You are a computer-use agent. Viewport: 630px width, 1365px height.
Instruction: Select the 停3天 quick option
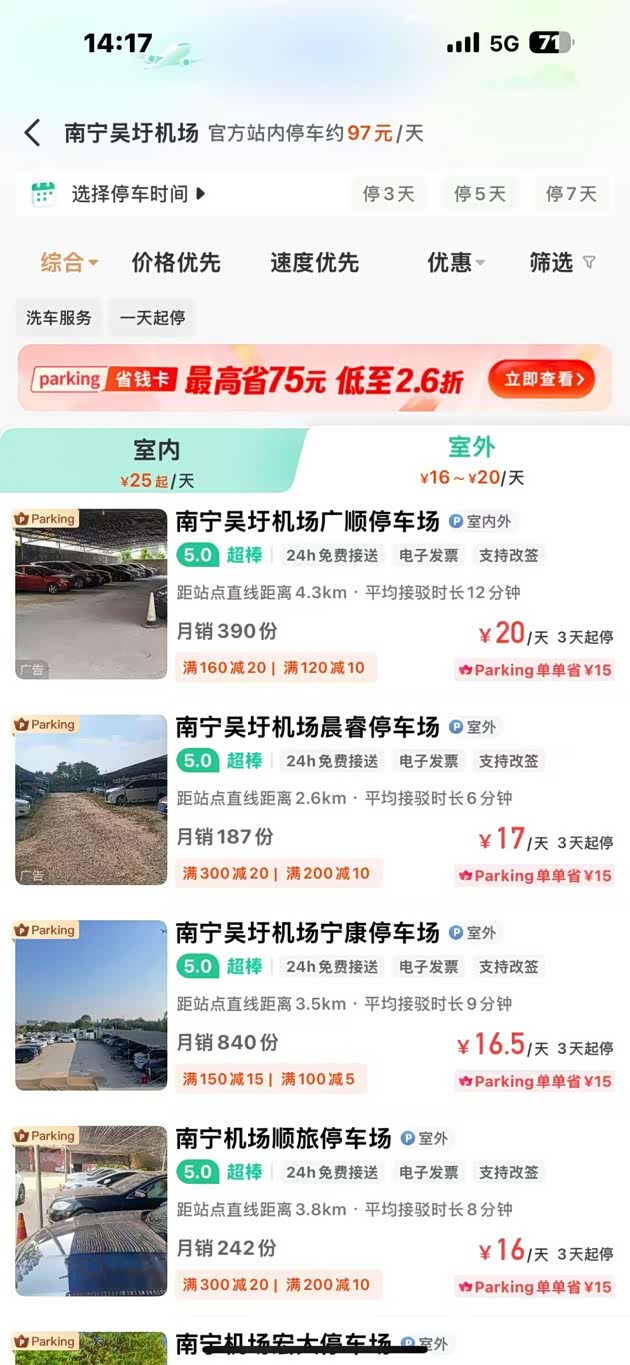388,194
